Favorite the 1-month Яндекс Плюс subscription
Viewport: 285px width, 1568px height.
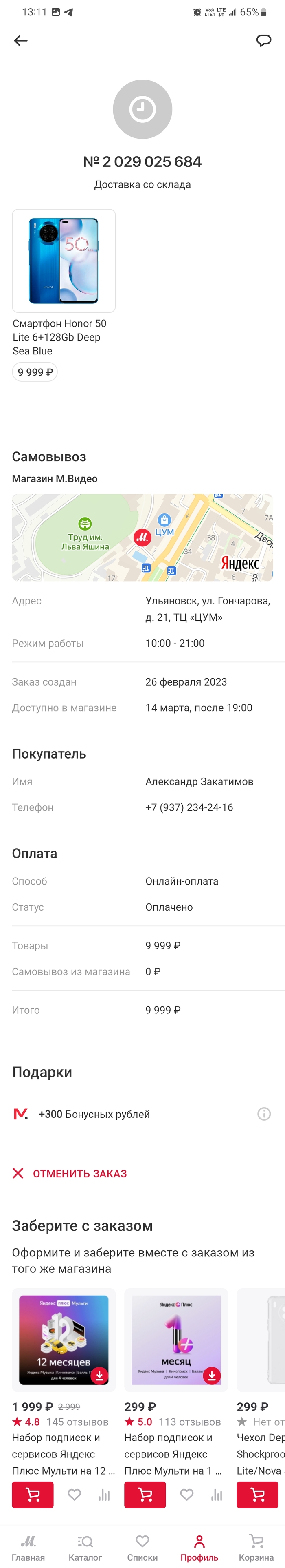coord(186,1494)
